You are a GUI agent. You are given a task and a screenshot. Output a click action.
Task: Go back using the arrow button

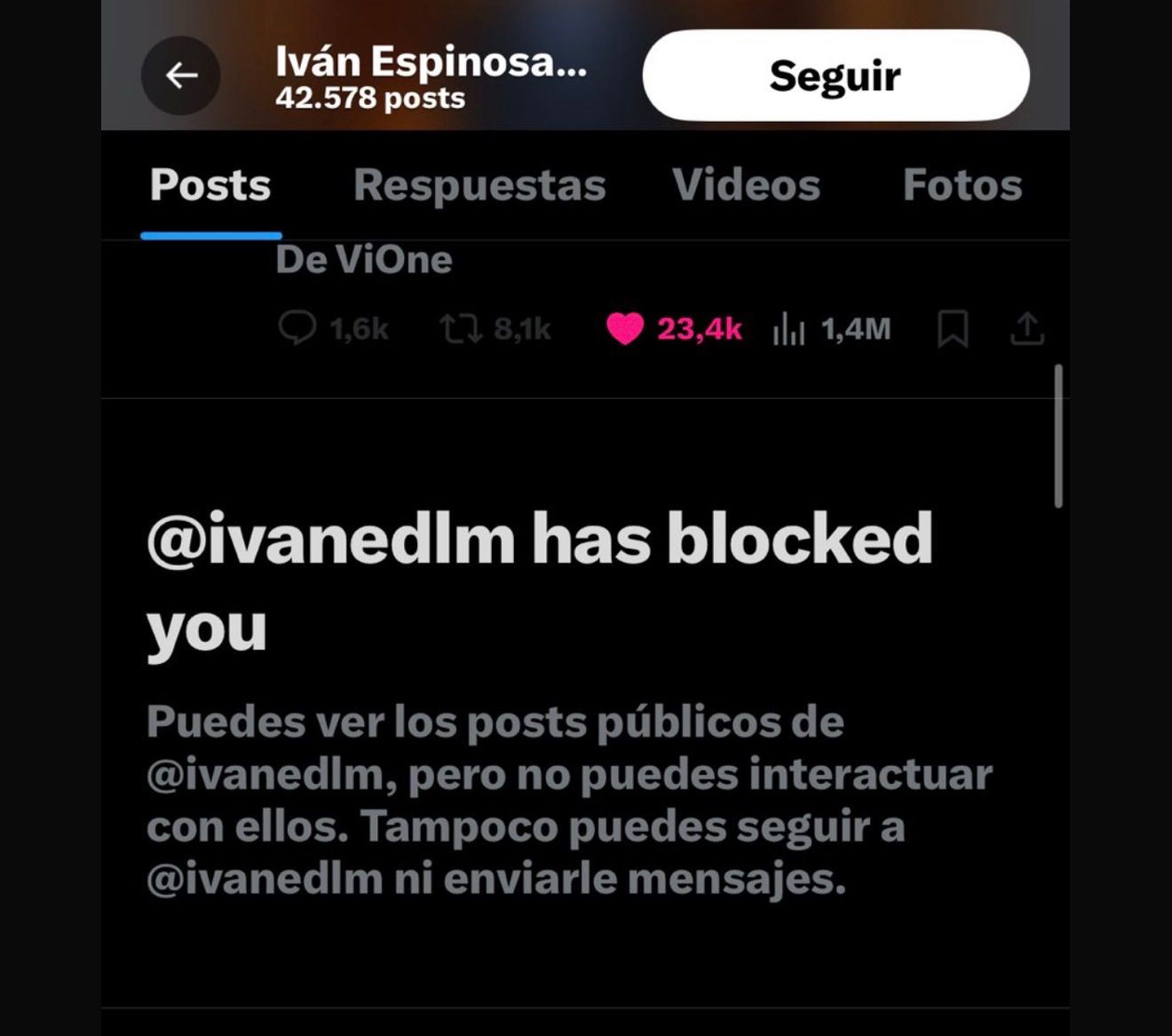point(181,75)
